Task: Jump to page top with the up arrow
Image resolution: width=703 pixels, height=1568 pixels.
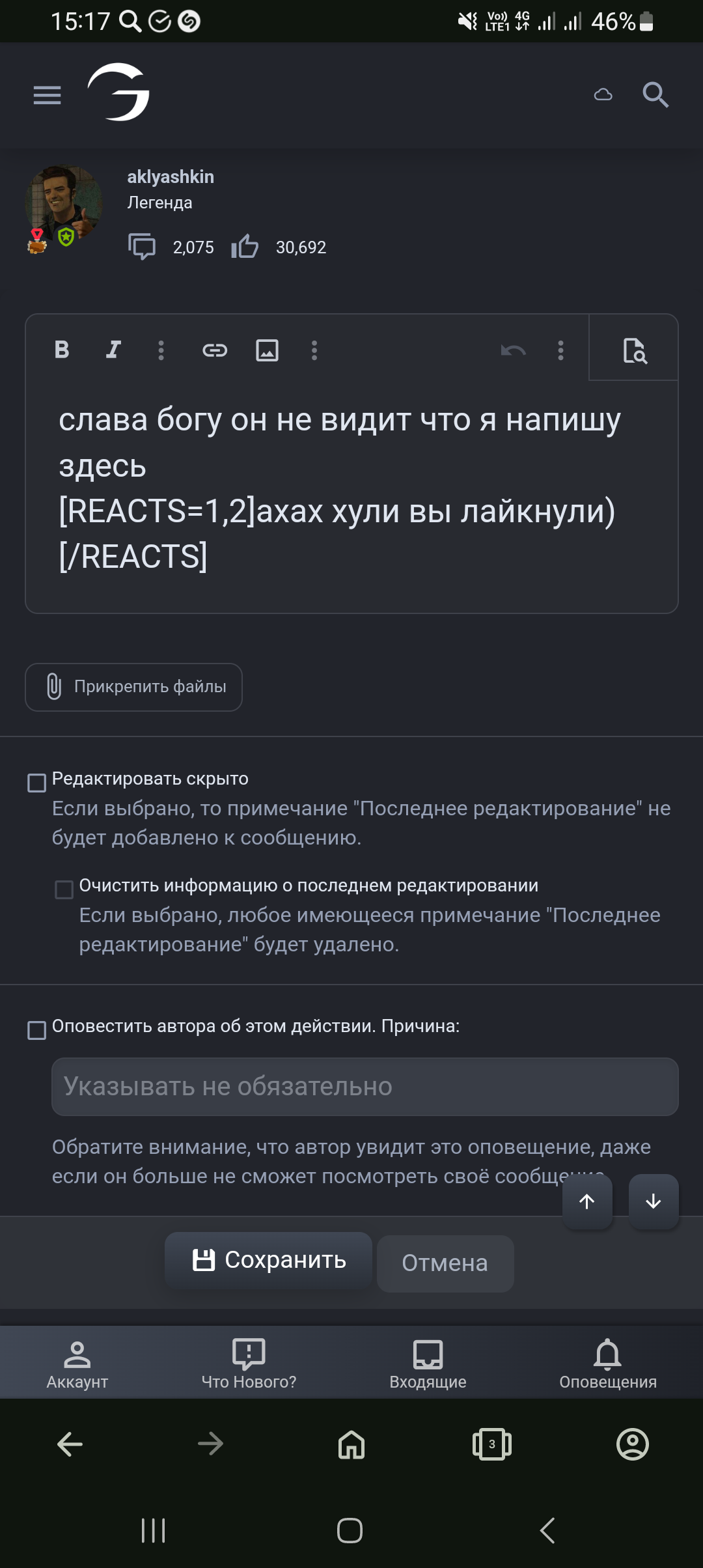Action: click(x=586, y=1201)
